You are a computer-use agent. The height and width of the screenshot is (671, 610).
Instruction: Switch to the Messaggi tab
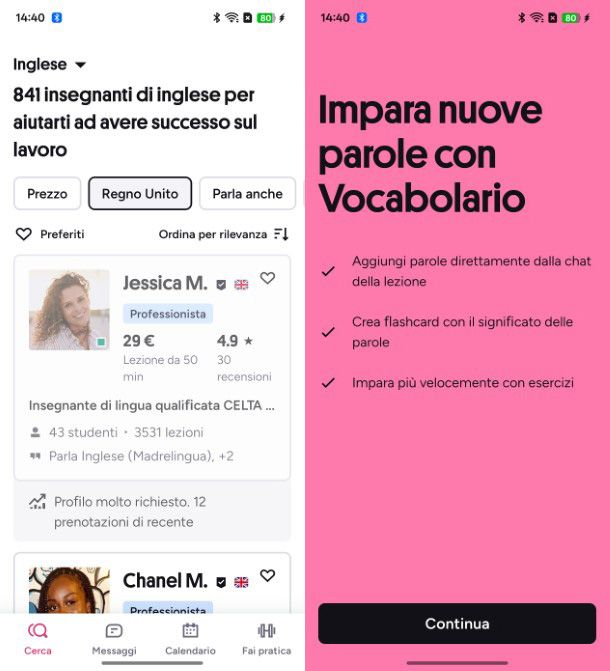pyautogui.click(x=114, y=638)
